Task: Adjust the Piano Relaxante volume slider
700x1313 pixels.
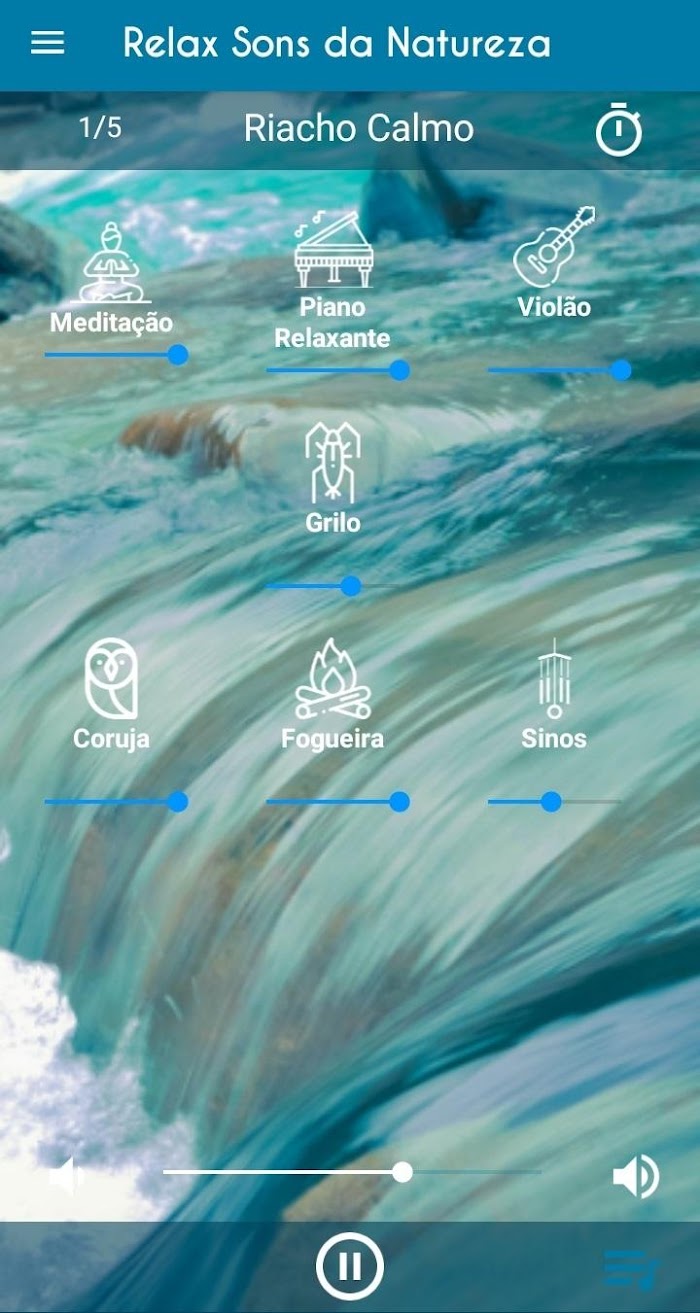Action: pos(333,370)
